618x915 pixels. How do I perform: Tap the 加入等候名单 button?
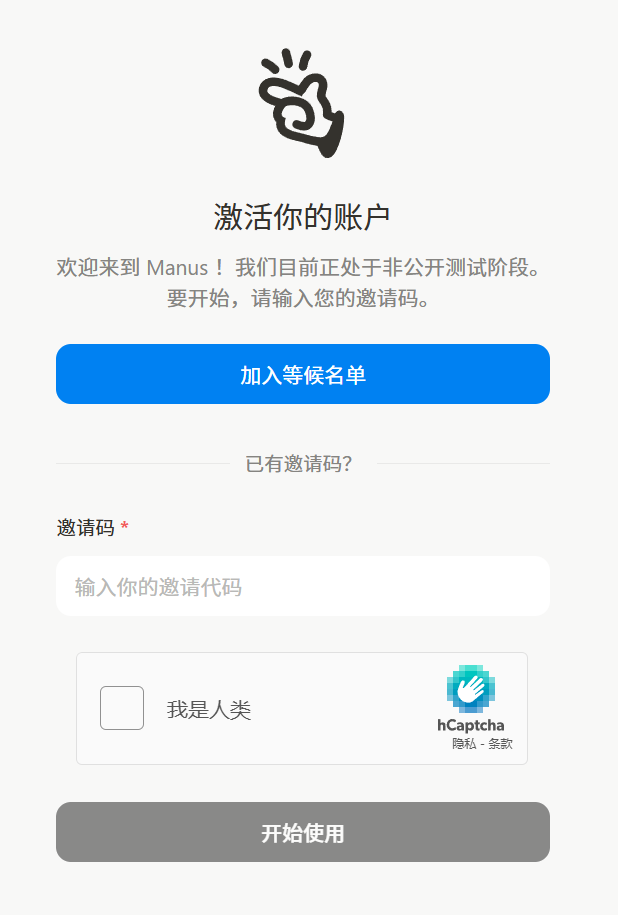point(302,375)
